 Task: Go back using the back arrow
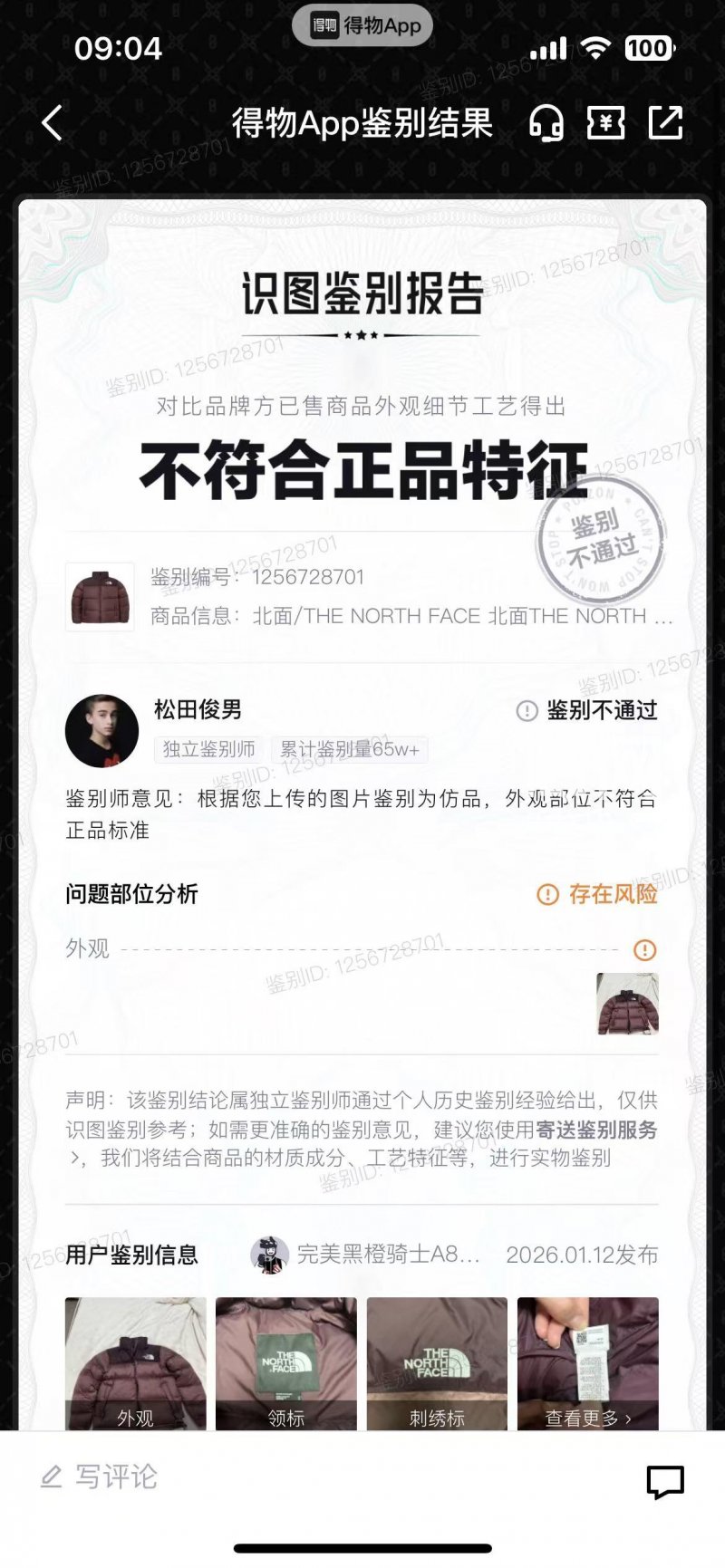53,123
